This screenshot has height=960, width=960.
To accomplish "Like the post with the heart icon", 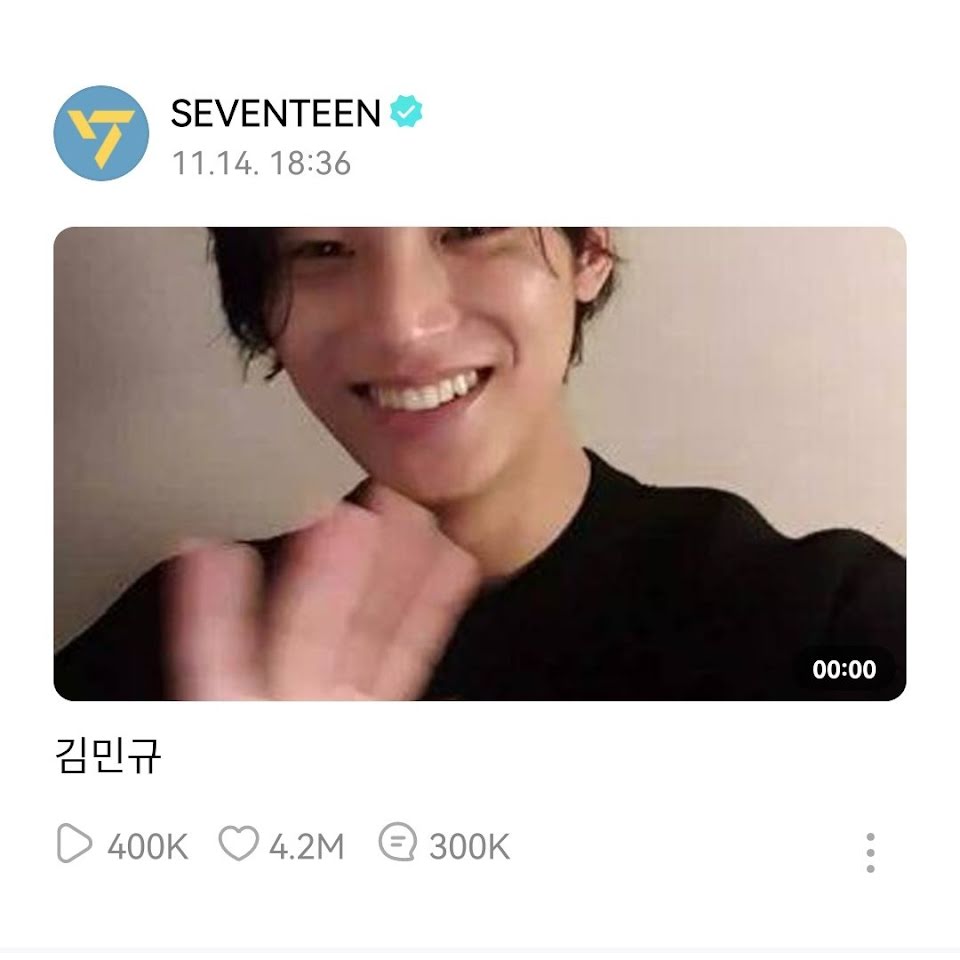I will point(238,845).
